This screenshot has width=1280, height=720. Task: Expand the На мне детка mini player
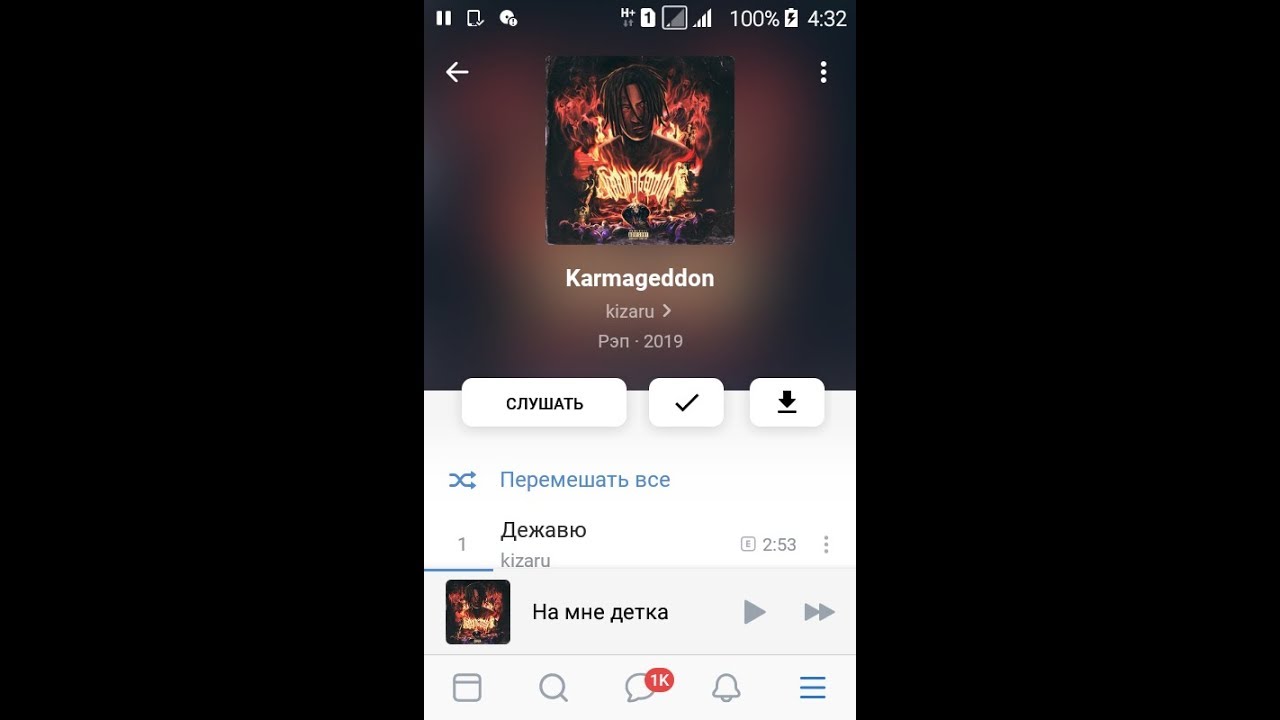[600, 612]
